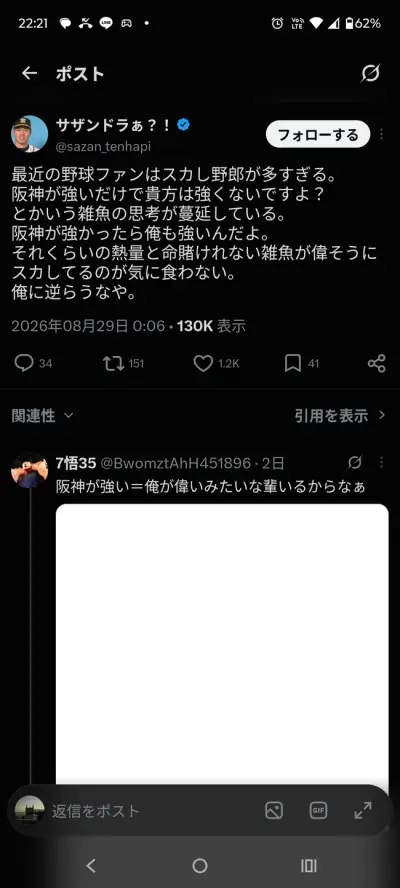Expand the reply composer to full screen

(x=363, y=810)
